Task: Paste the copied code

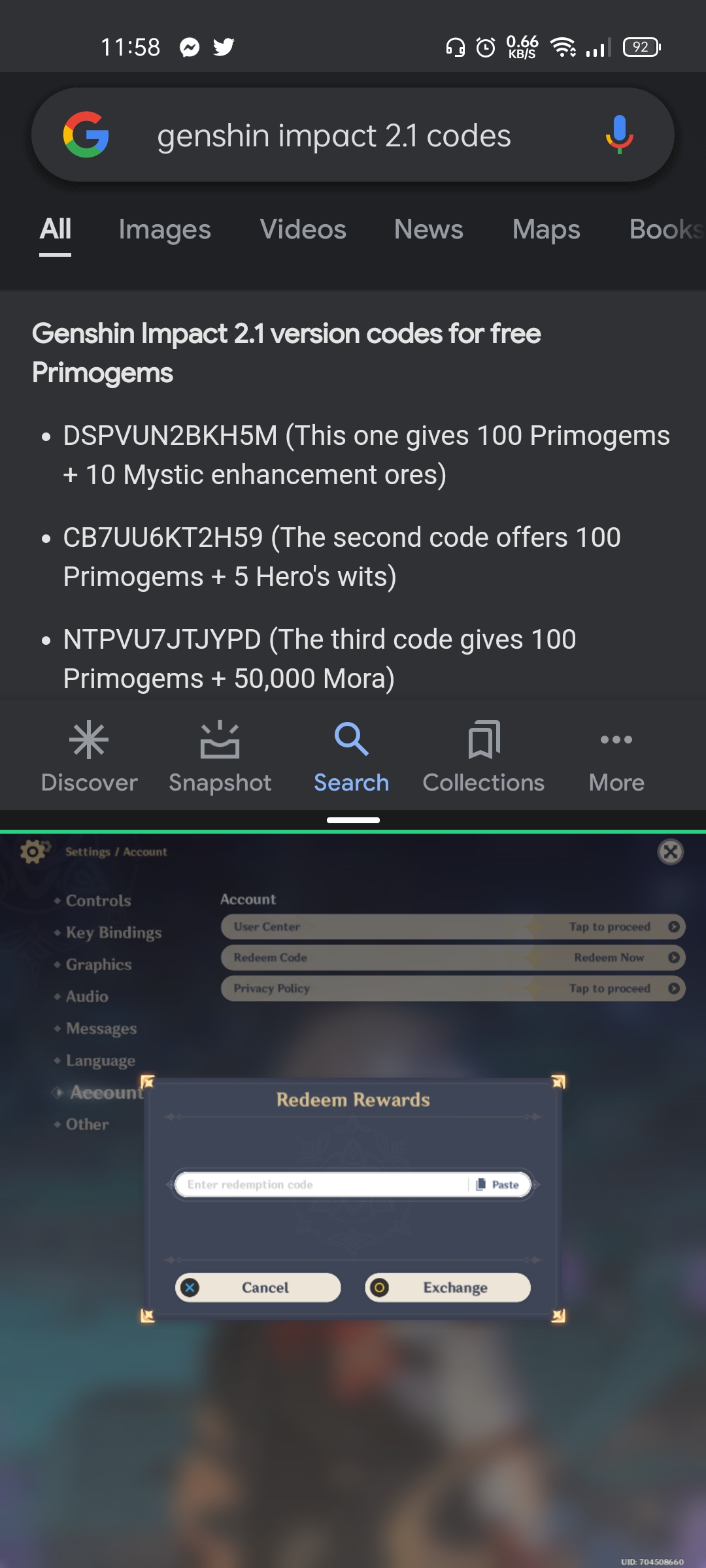Action: tap(498, 1184)
